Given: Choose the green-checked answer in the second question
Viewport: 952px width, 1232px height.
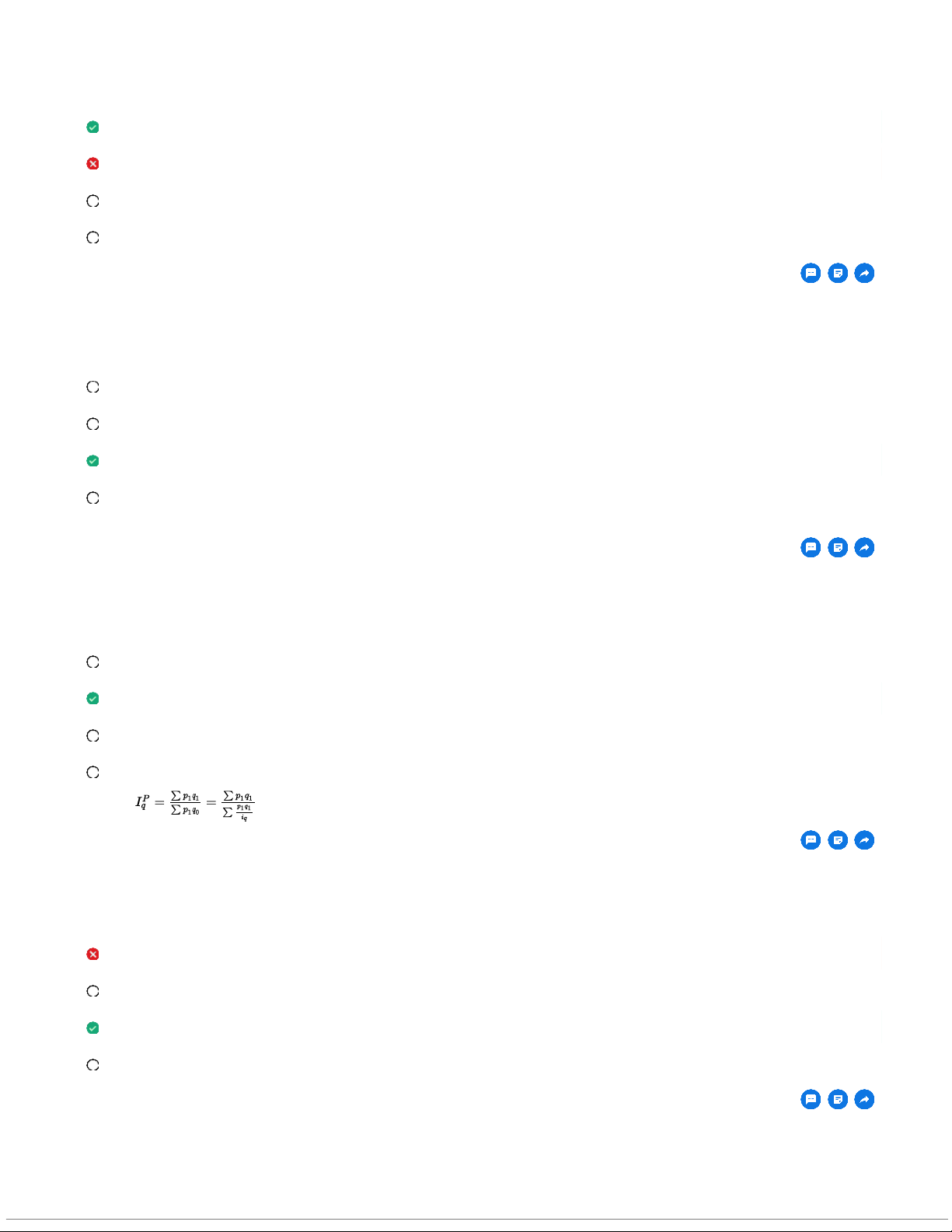Looking at the screenshot, I should pyautogui.click(x=92, y=461).
